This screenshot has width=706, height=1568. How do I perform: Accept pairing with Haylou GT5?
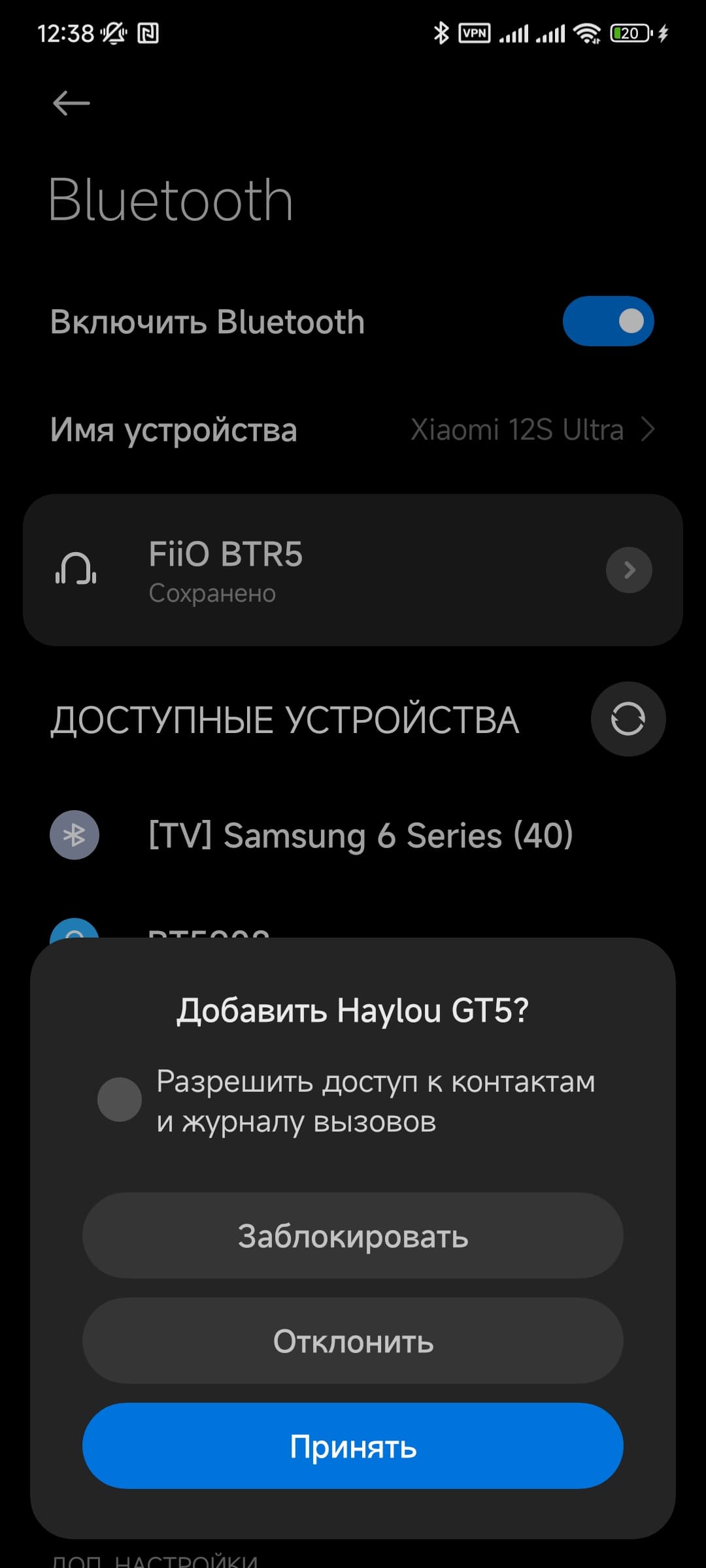352,1446
